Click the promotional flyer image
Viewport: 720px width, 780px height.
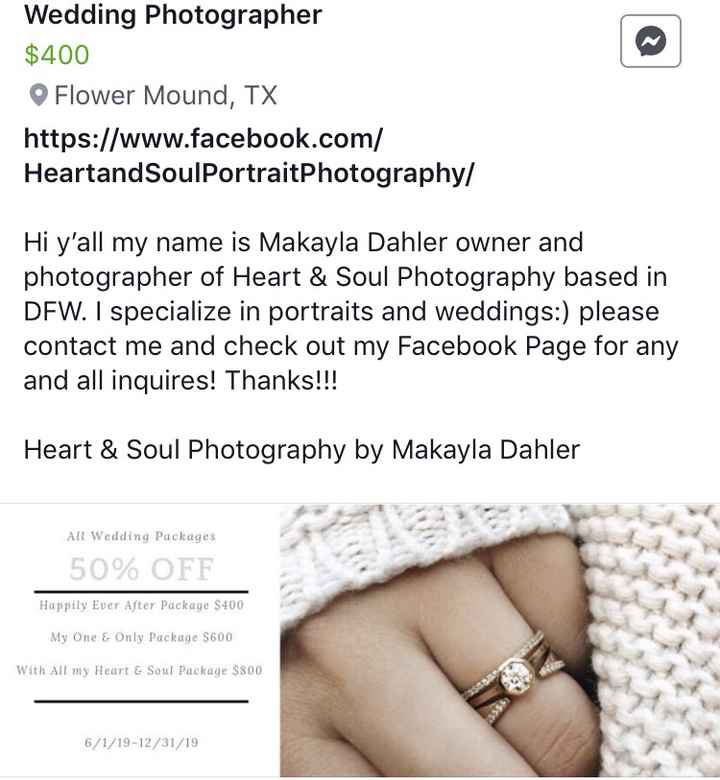click(140, 640)
